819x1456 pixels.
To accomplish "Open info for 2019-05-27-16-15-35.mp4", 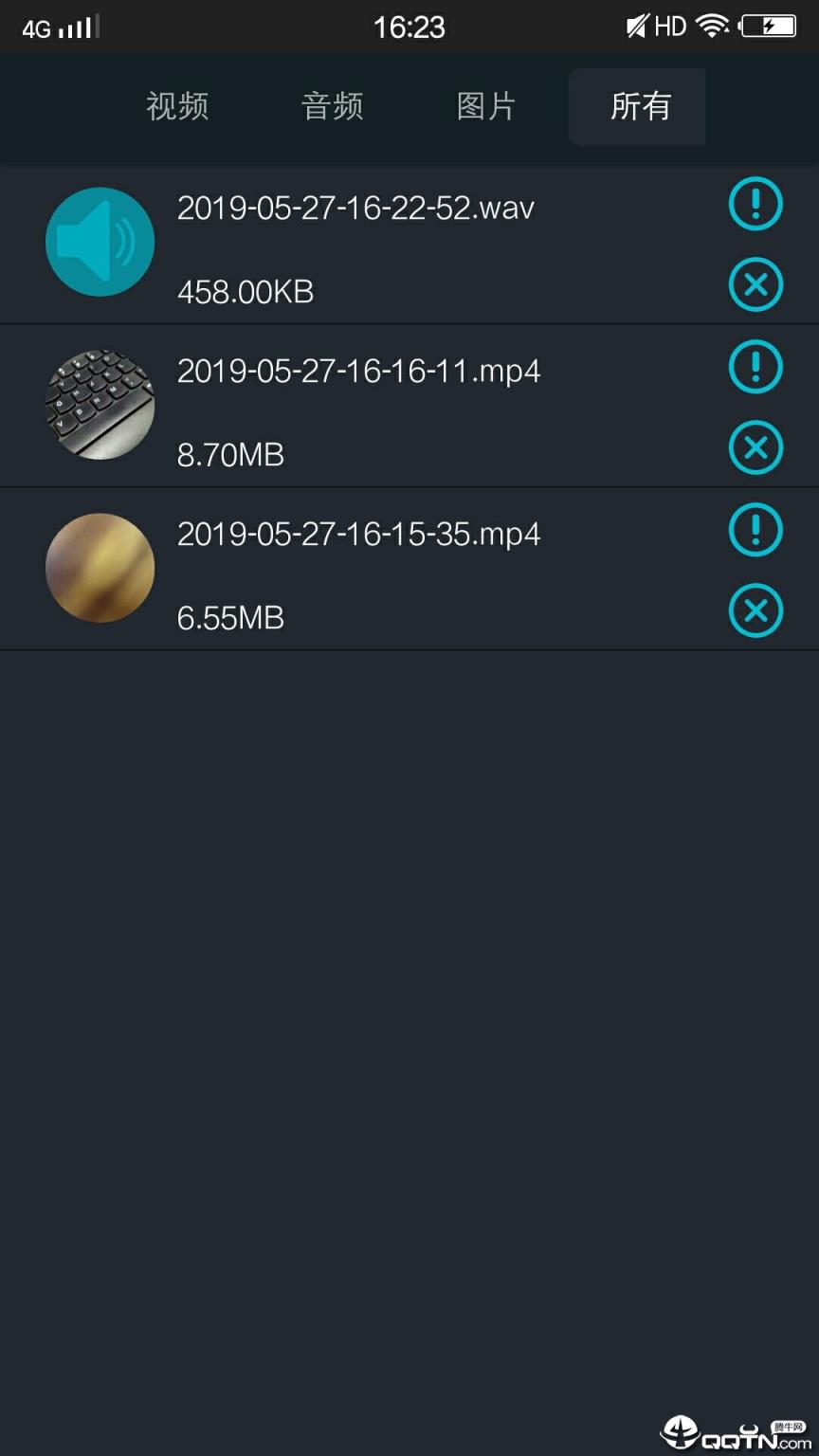I will click(x=755, y=530).
